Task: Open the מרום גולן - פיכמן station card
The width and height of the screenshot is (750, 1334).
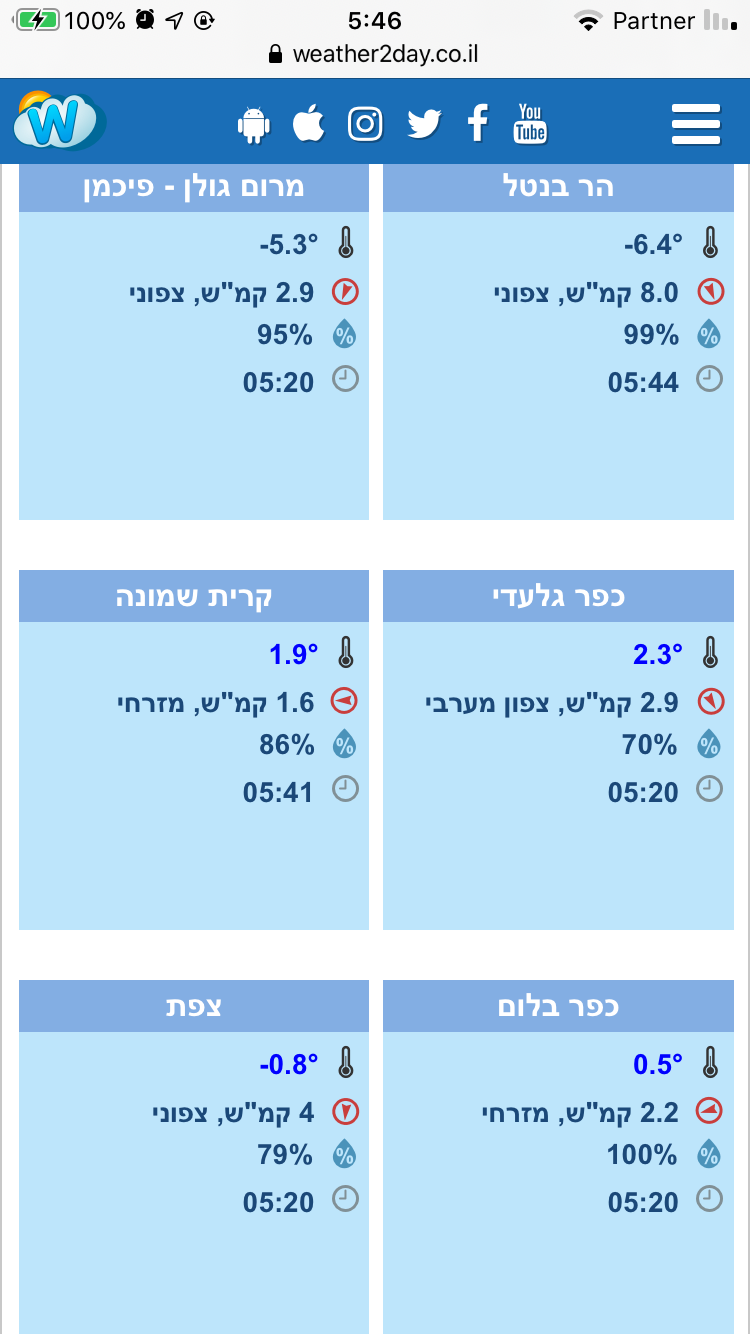Action: tap(194, 187)
